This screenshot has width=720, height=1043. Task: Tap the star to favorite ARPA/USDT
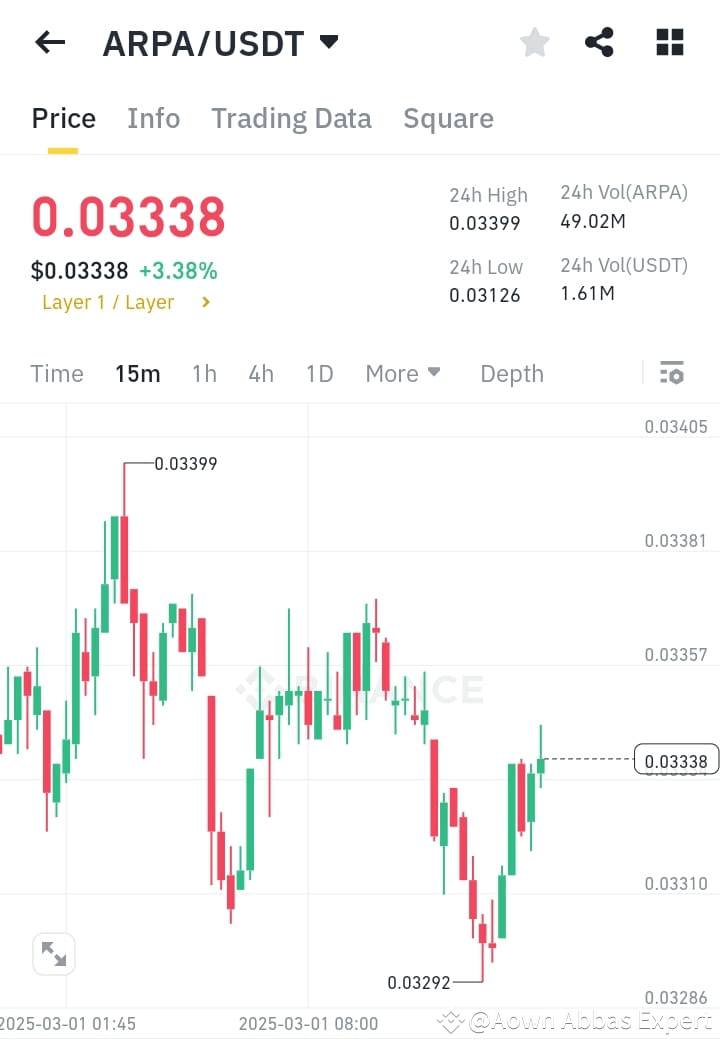(534, 41)
